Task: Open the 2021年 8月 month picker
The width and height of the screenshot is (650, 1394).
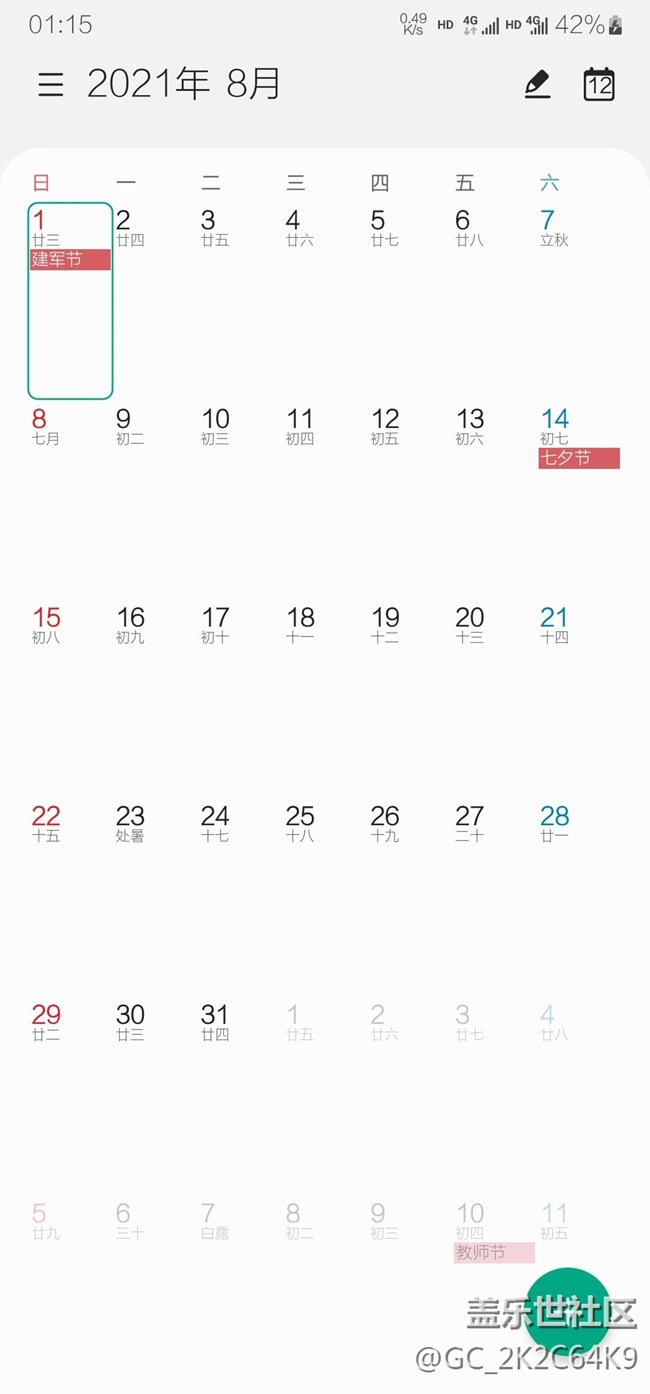Action: [183, 84]
